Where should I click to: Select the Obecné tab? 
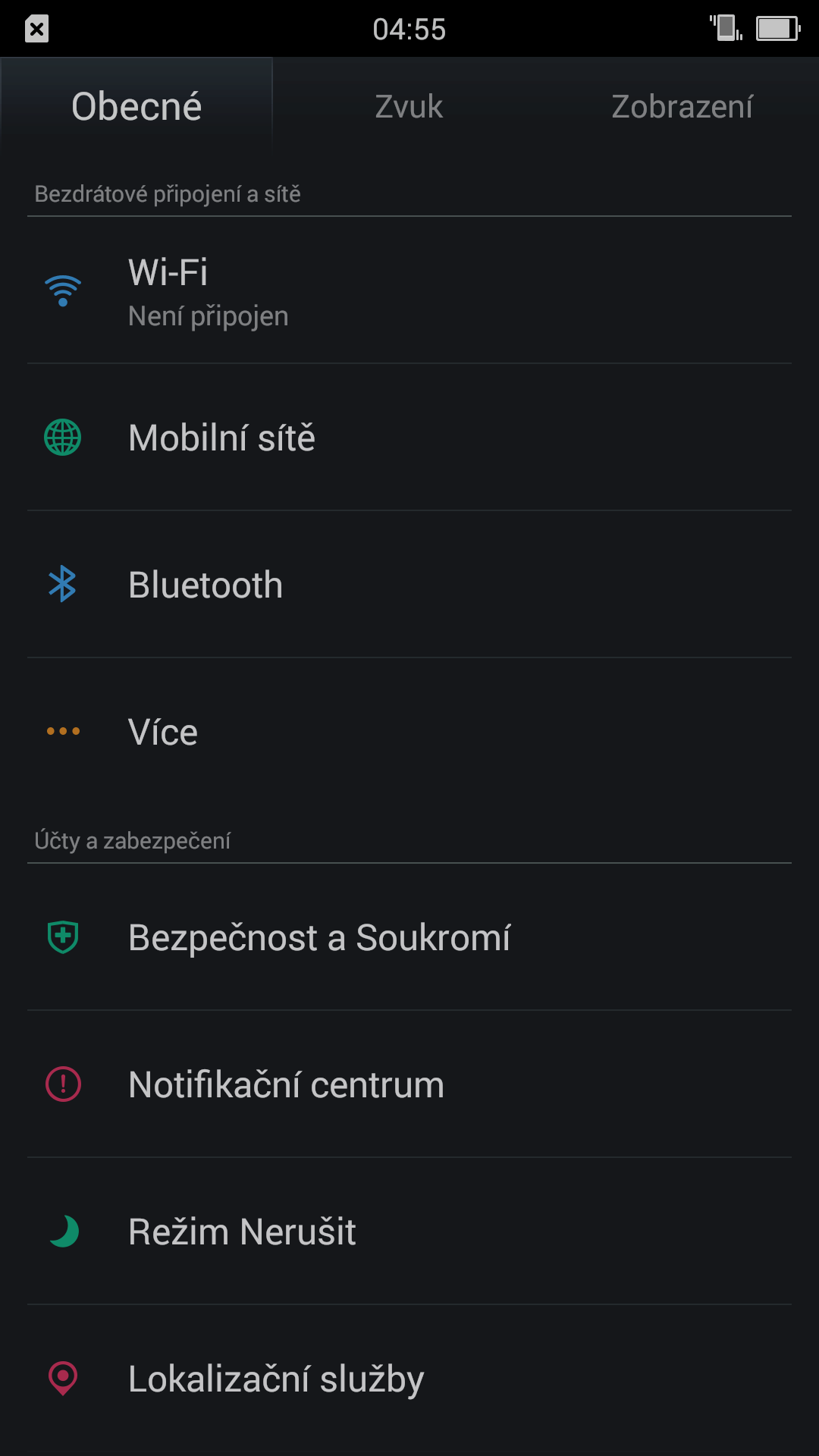tap(136, 107)
